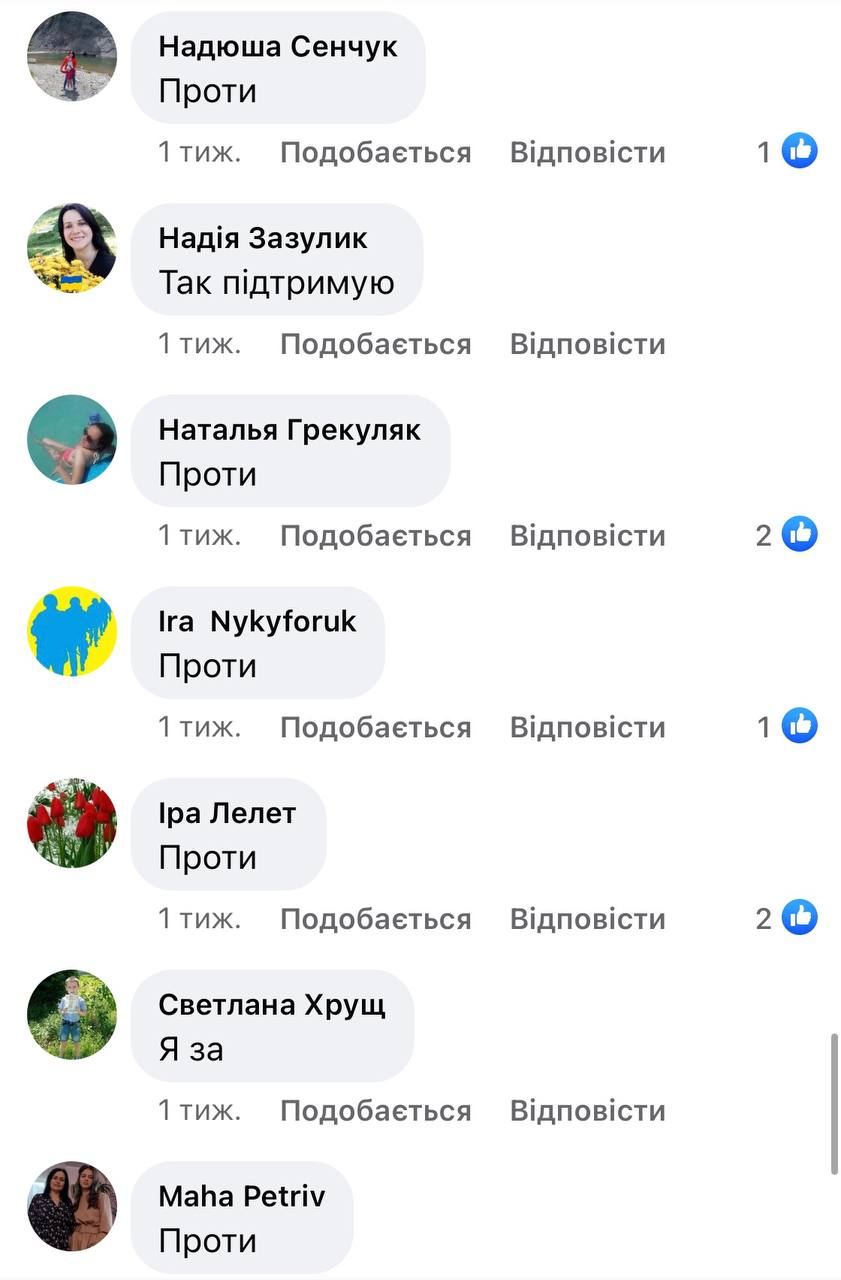Reply to Светлана Хрущ's comment

[x=587, y=1111]
